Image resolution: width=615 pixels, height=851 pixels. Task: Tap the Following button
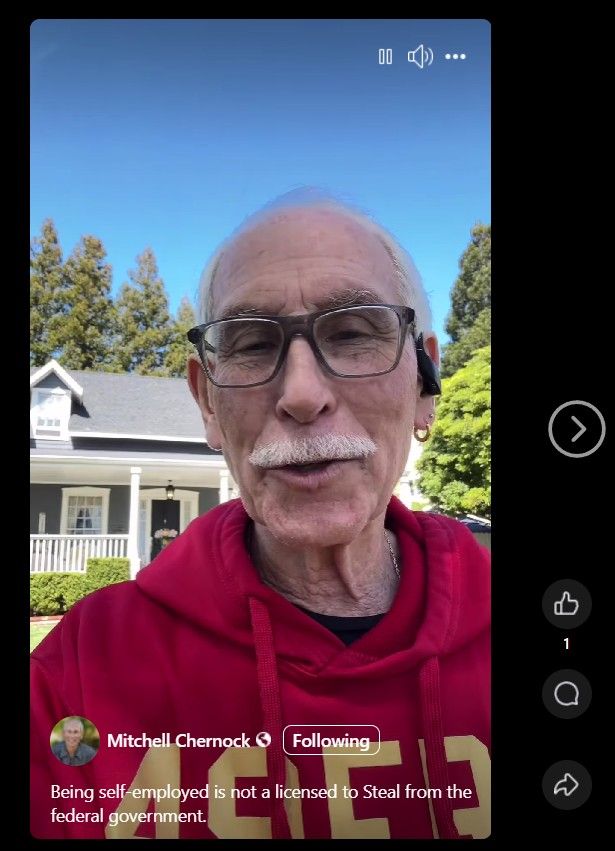coord(331,740)
